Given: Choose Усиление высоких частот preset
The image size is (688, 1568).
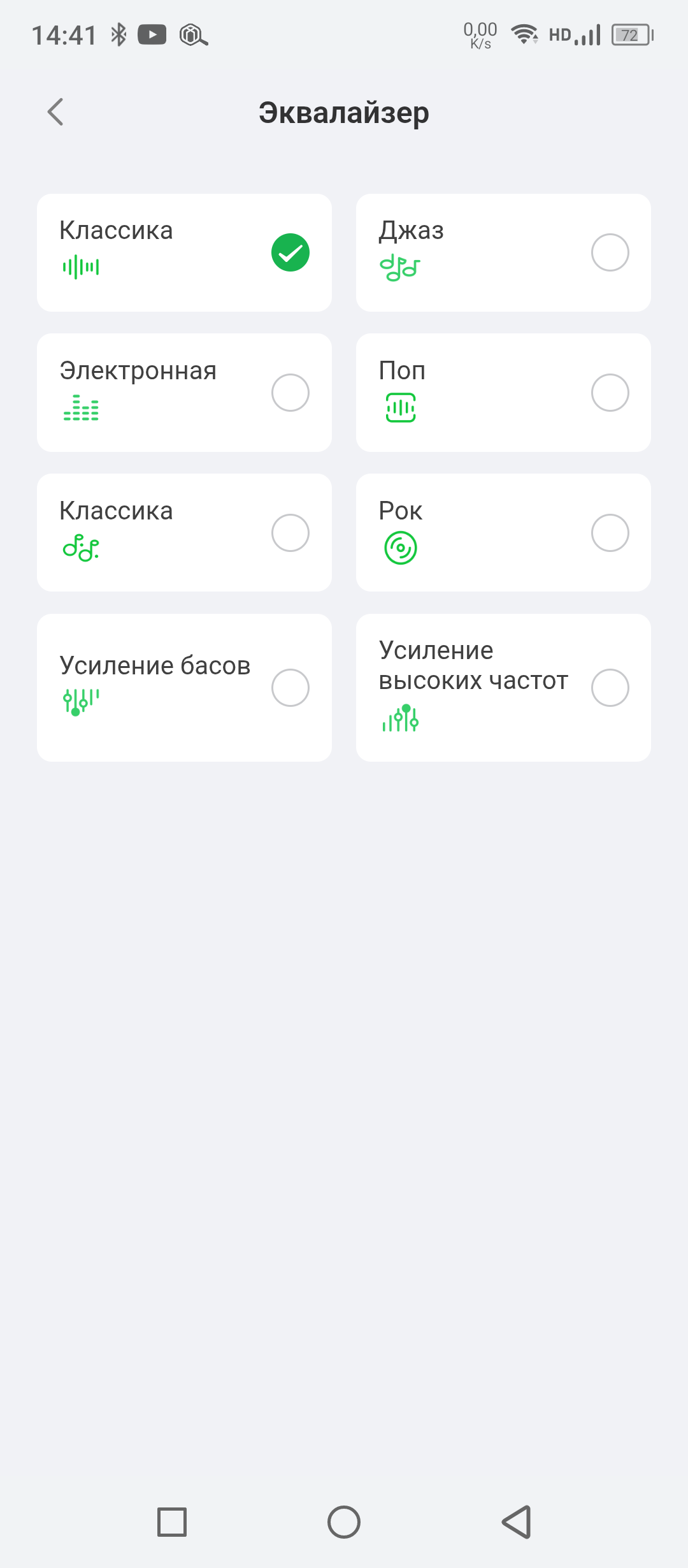Looking at the screenshot, I should 610,688.
